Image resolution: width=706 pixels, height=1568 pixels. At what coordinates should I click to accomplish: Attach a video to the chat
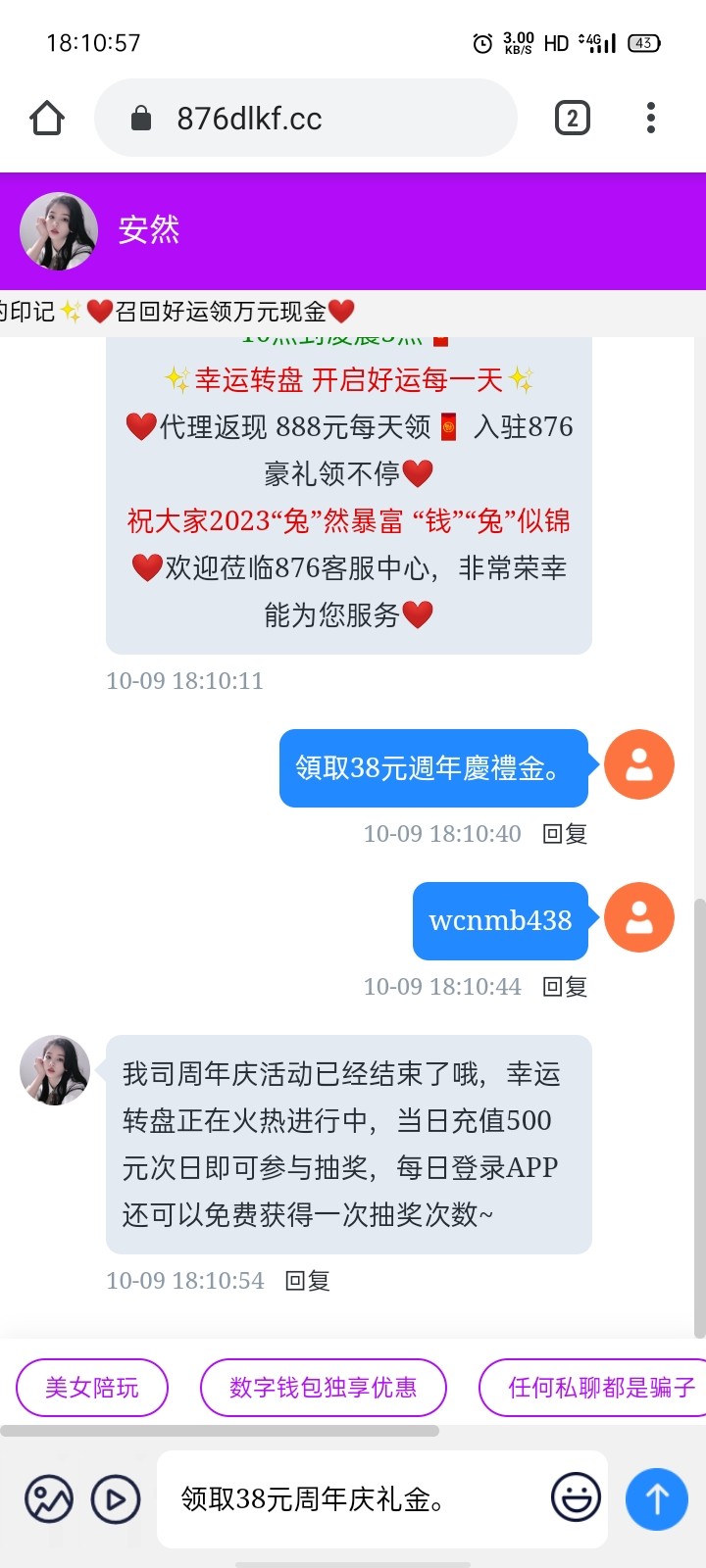(116, 1499)
